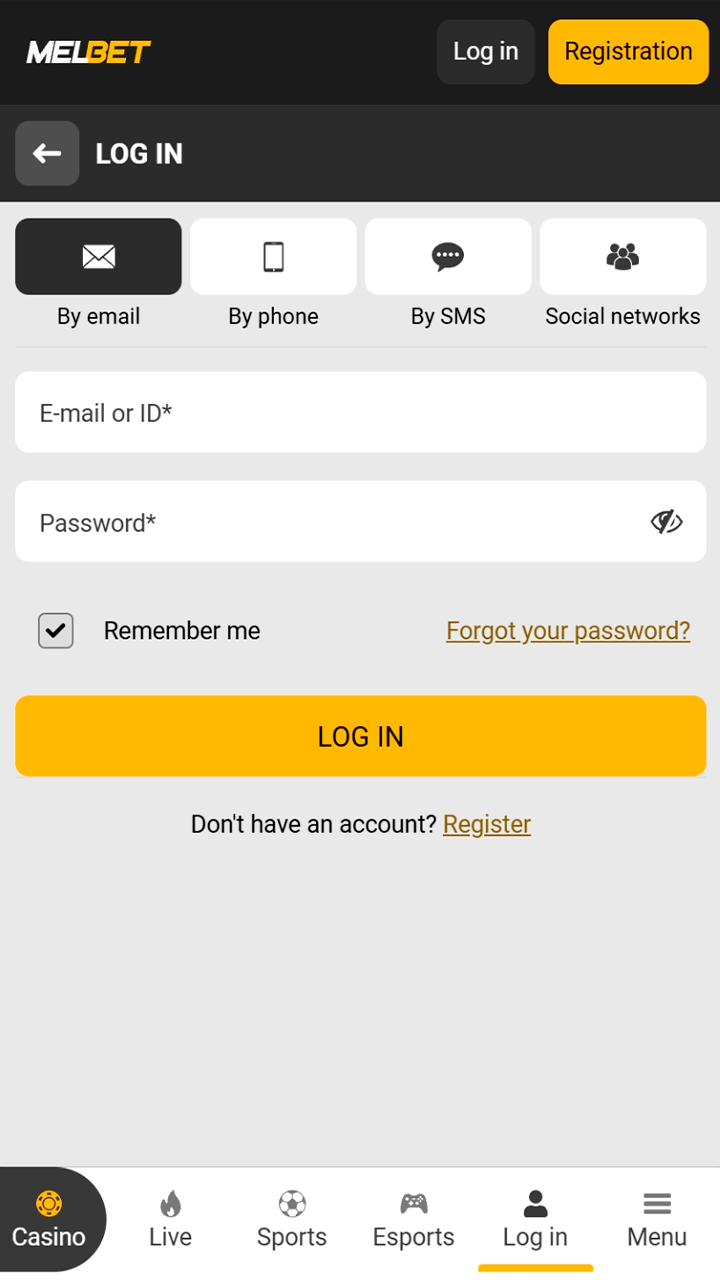This screenshot has height=1280, width=720.
Task: Click the Register link below the login button
Action: (487, 824)
